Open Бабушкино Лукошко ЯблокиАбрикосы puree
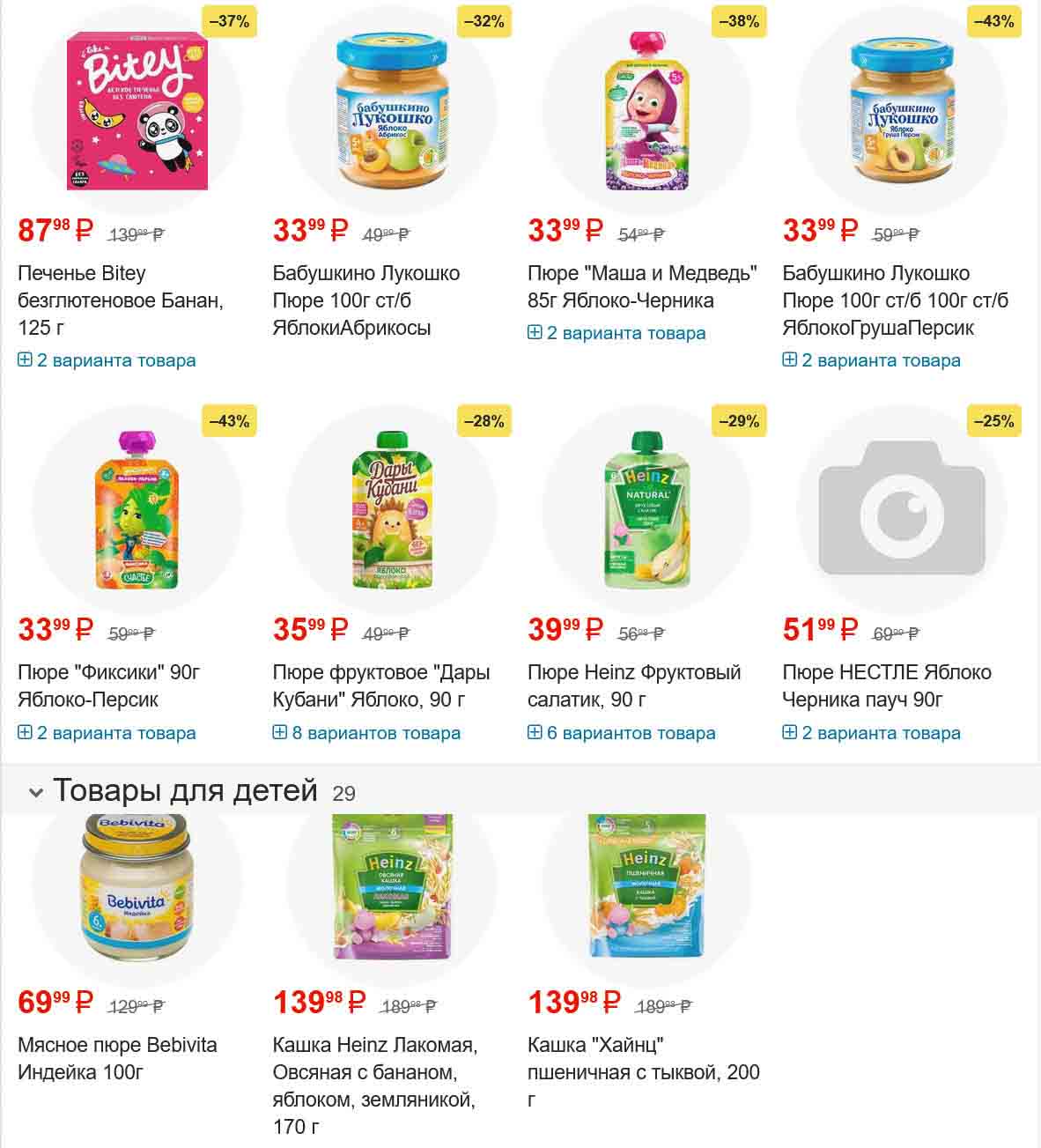 [x=365, y=300]
